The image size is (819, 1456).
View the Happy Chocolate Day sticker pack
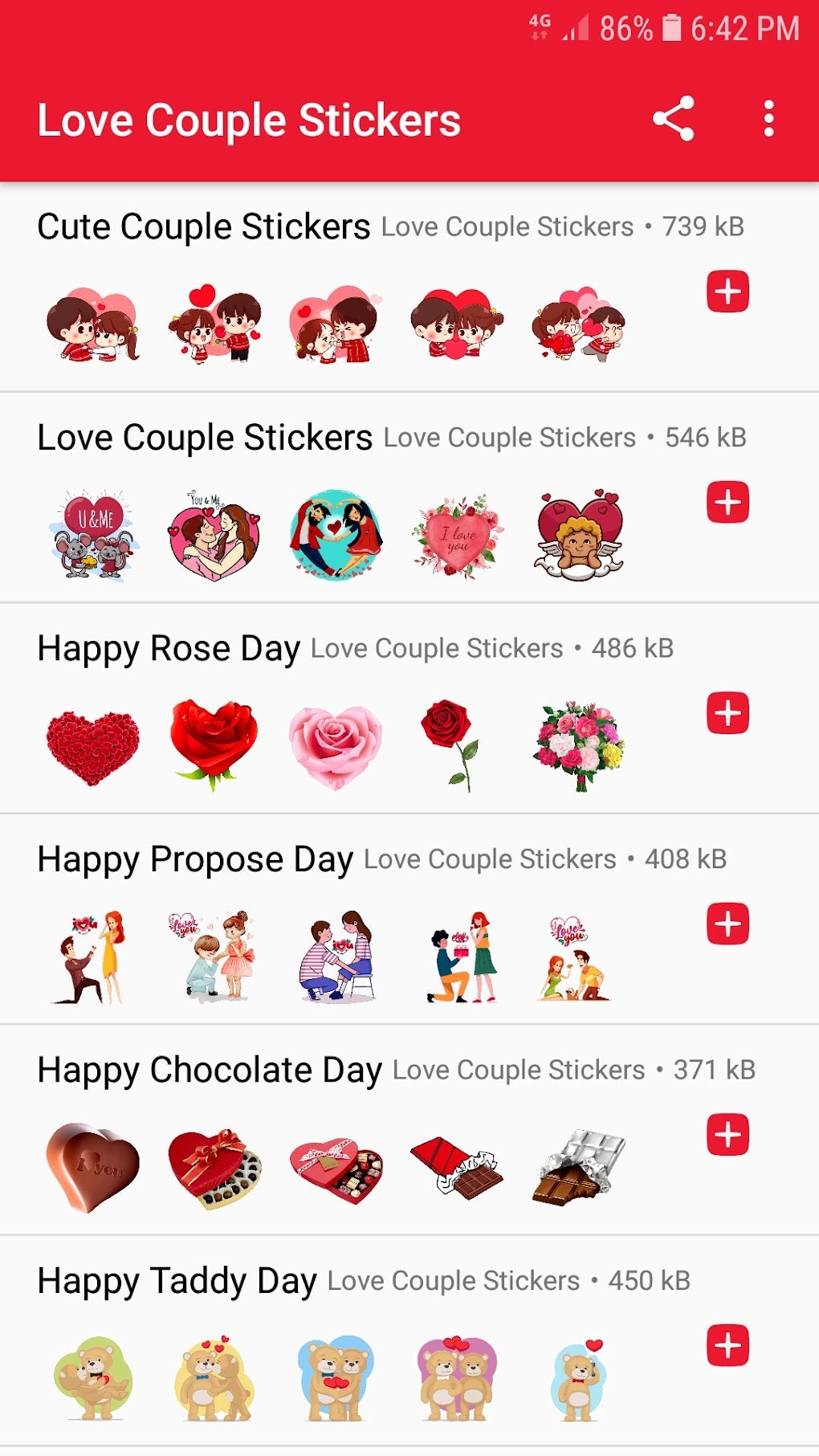(x=210, y=1071)
